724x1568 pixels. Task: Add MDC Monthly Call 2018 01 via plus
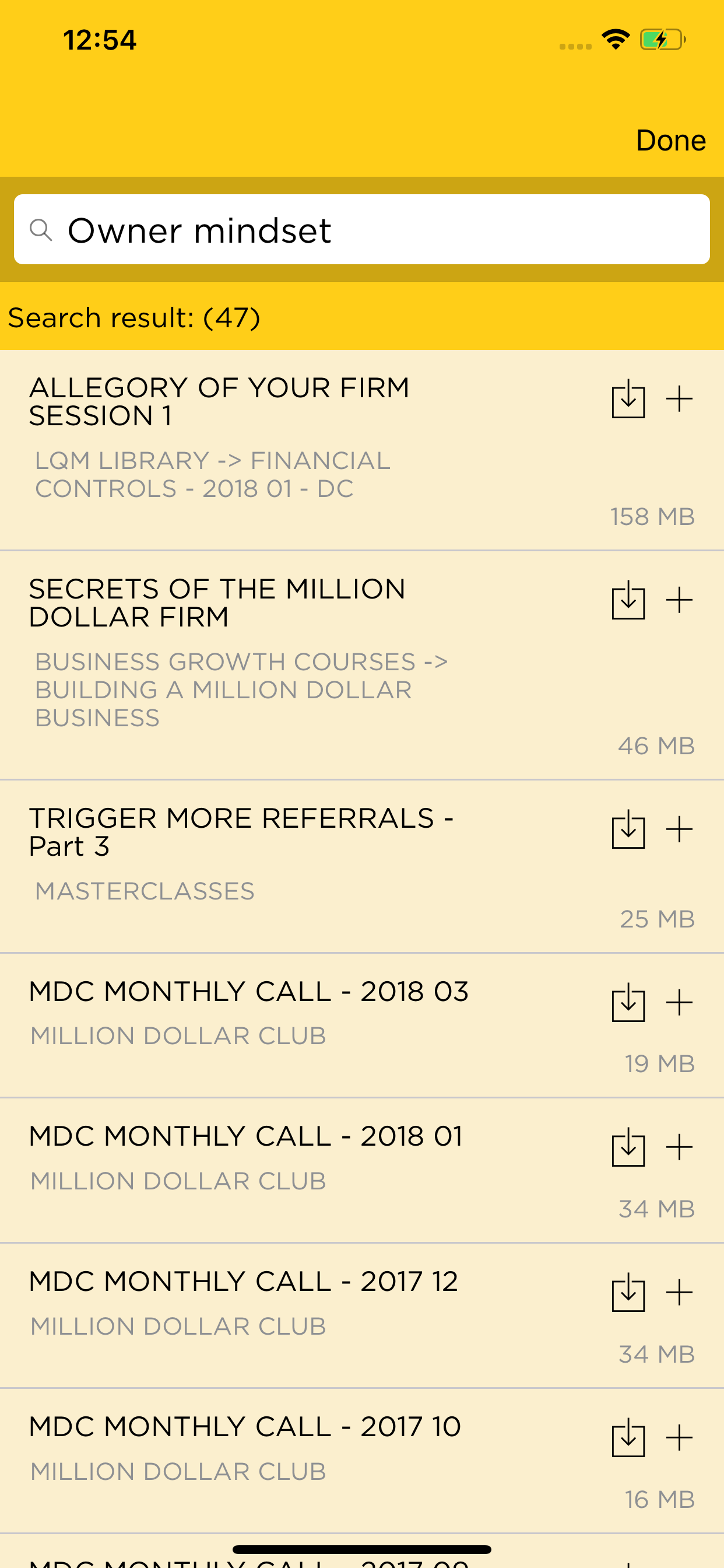[679, 1148]
